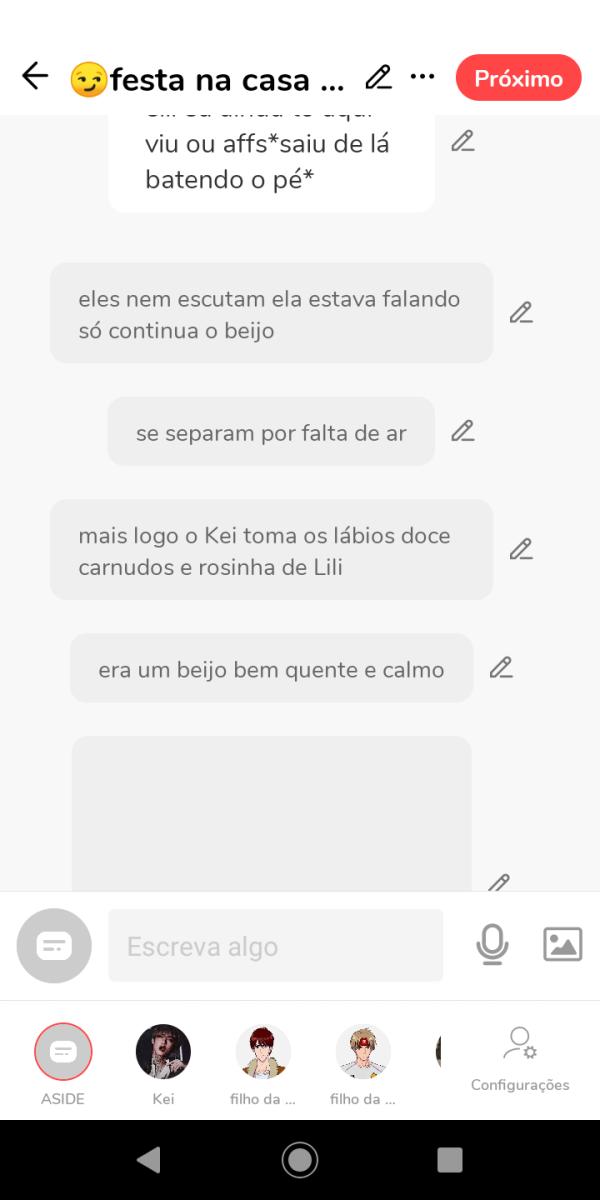Viewport: 600px width, 1200px height.
Task: Edit the story title with pencil icon
Action: [x=378, y=77]
